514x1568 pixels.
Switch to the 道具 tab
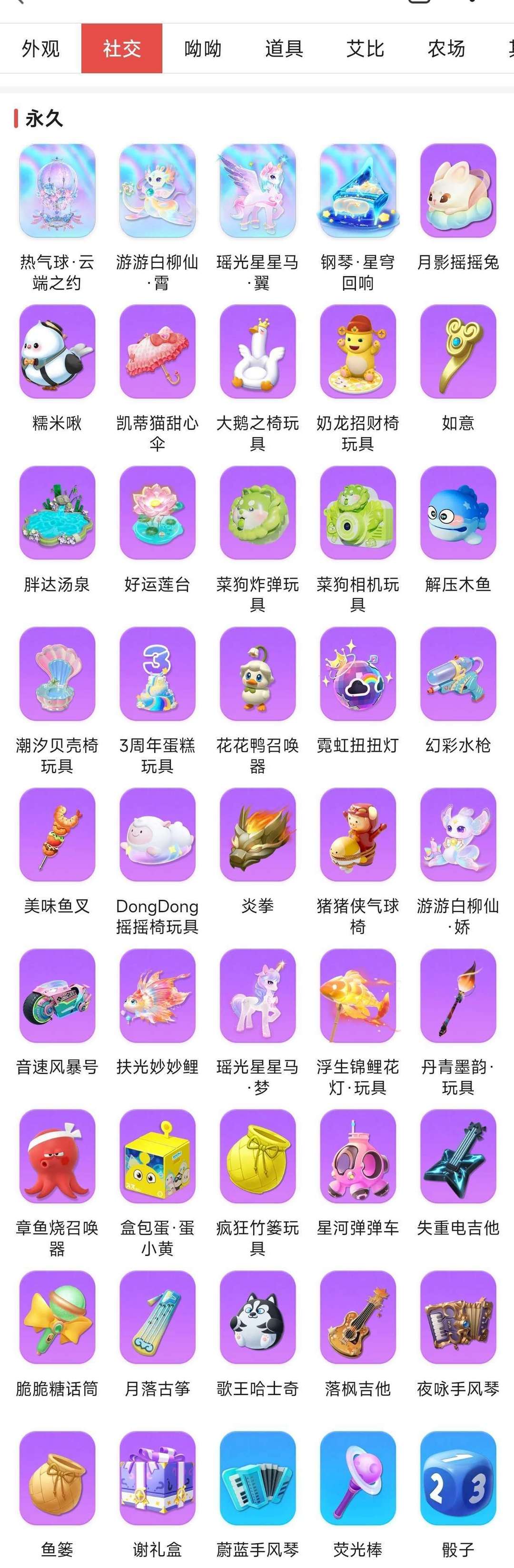(284, 48)
